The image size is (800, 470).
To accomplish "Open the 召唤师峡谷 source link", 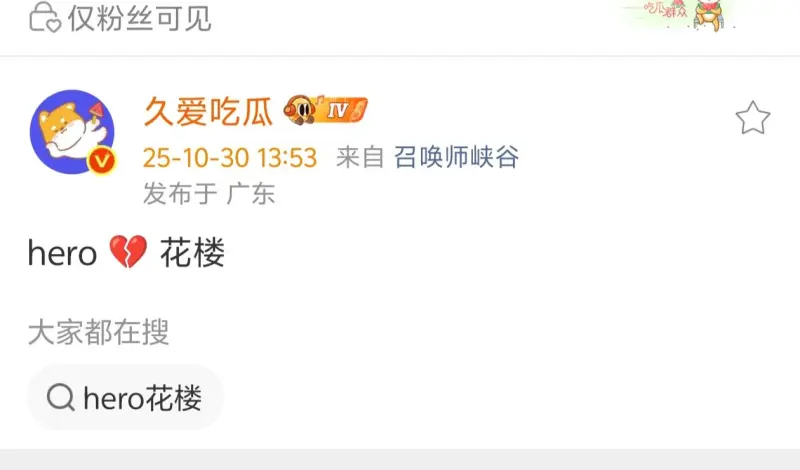I will 456,157.
